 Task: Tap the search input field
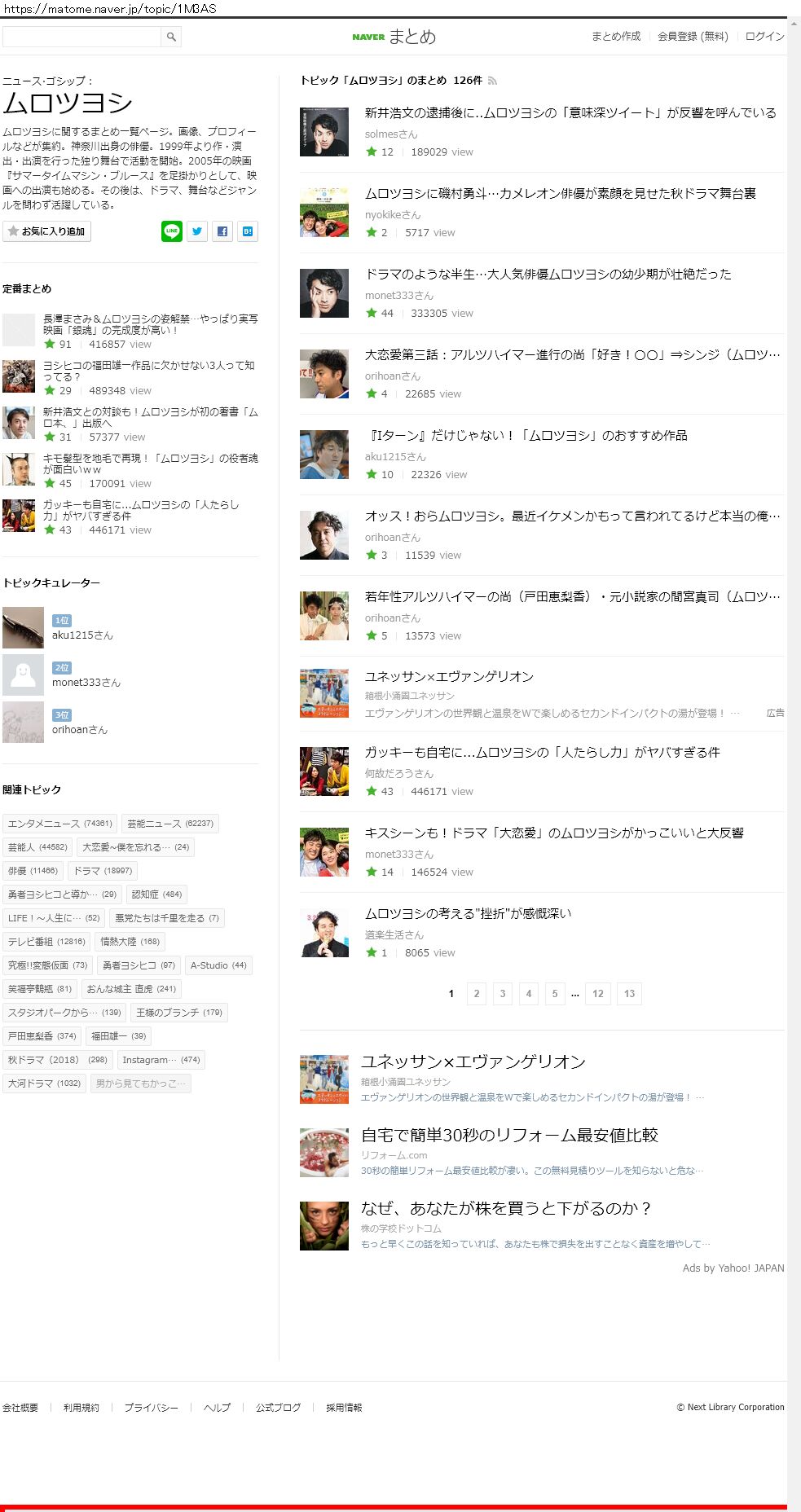81,37
